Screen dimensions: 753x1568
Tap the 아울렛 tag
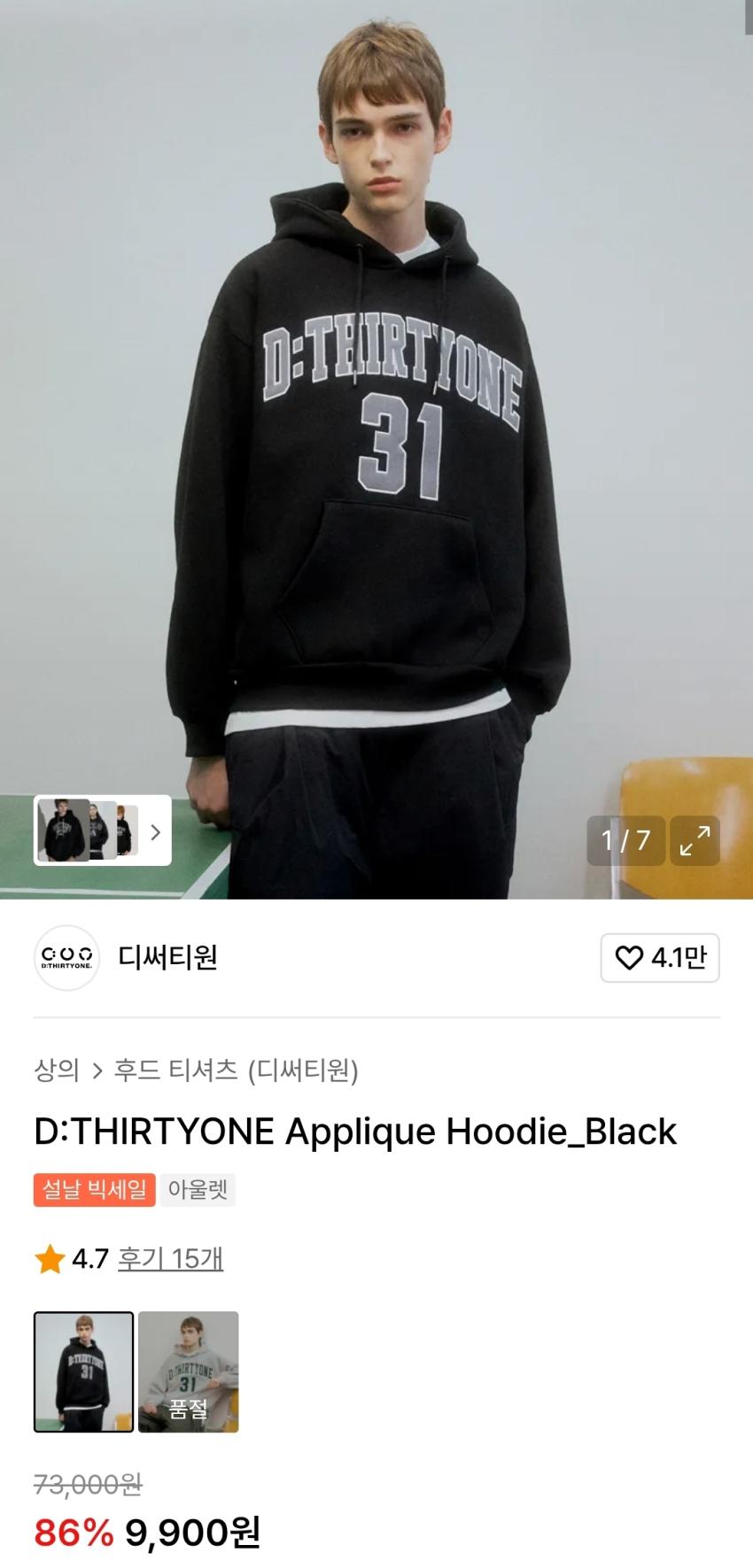pyautogui.click(x=198, y=1189)
